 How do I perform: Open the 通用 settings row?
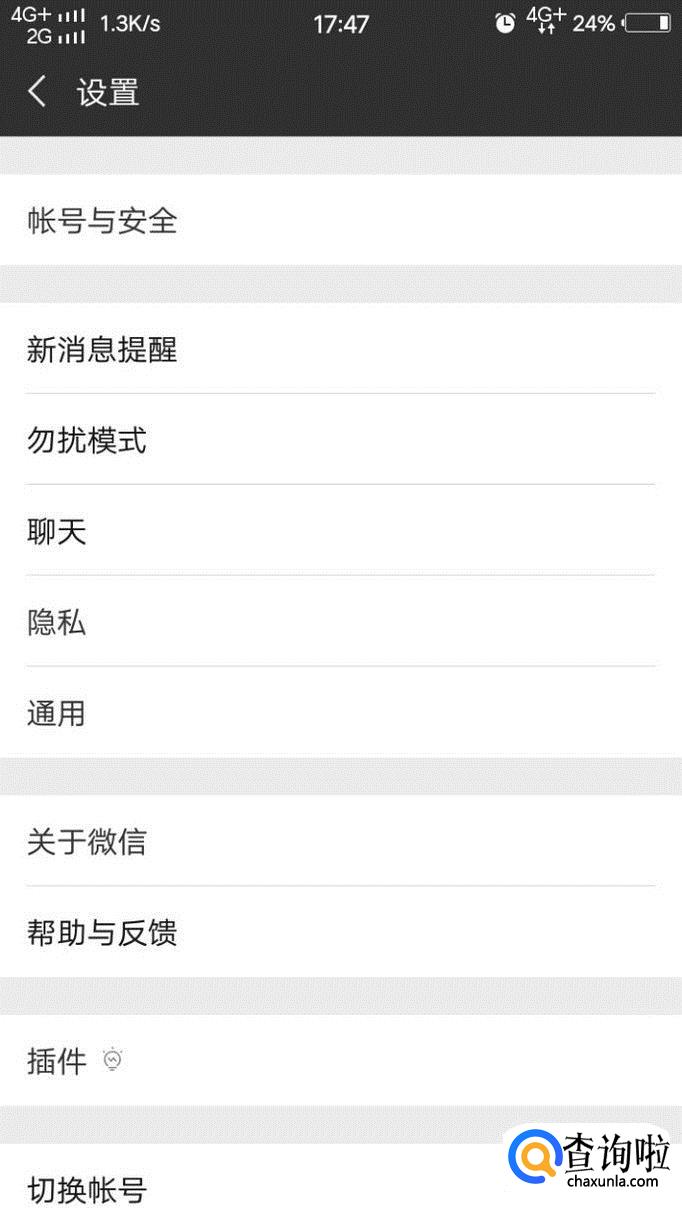(57, 713)
